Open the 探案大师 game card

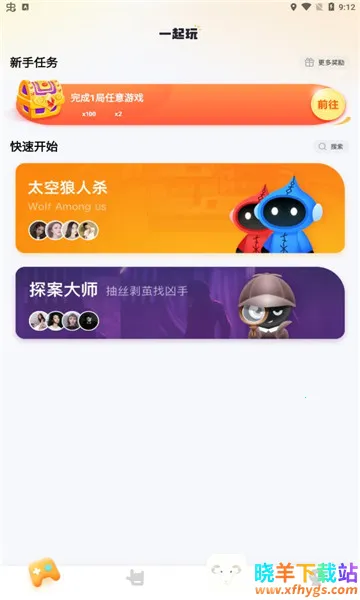click(180, 303)
